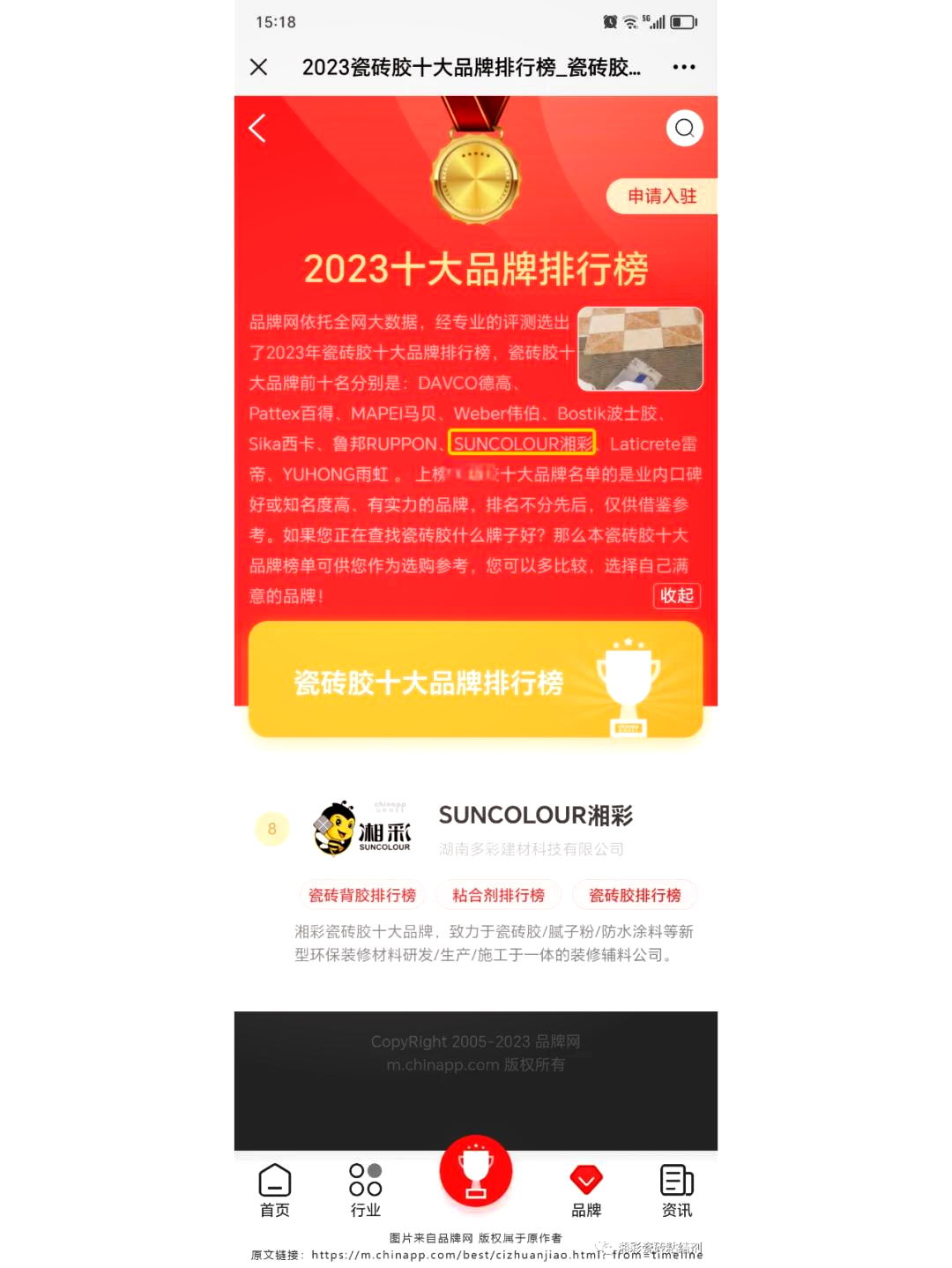Select the 瓷砖胶排行榜 chip
Image resolution: width=952 pixels, height=1268 pixels.
tap(635, 895)
